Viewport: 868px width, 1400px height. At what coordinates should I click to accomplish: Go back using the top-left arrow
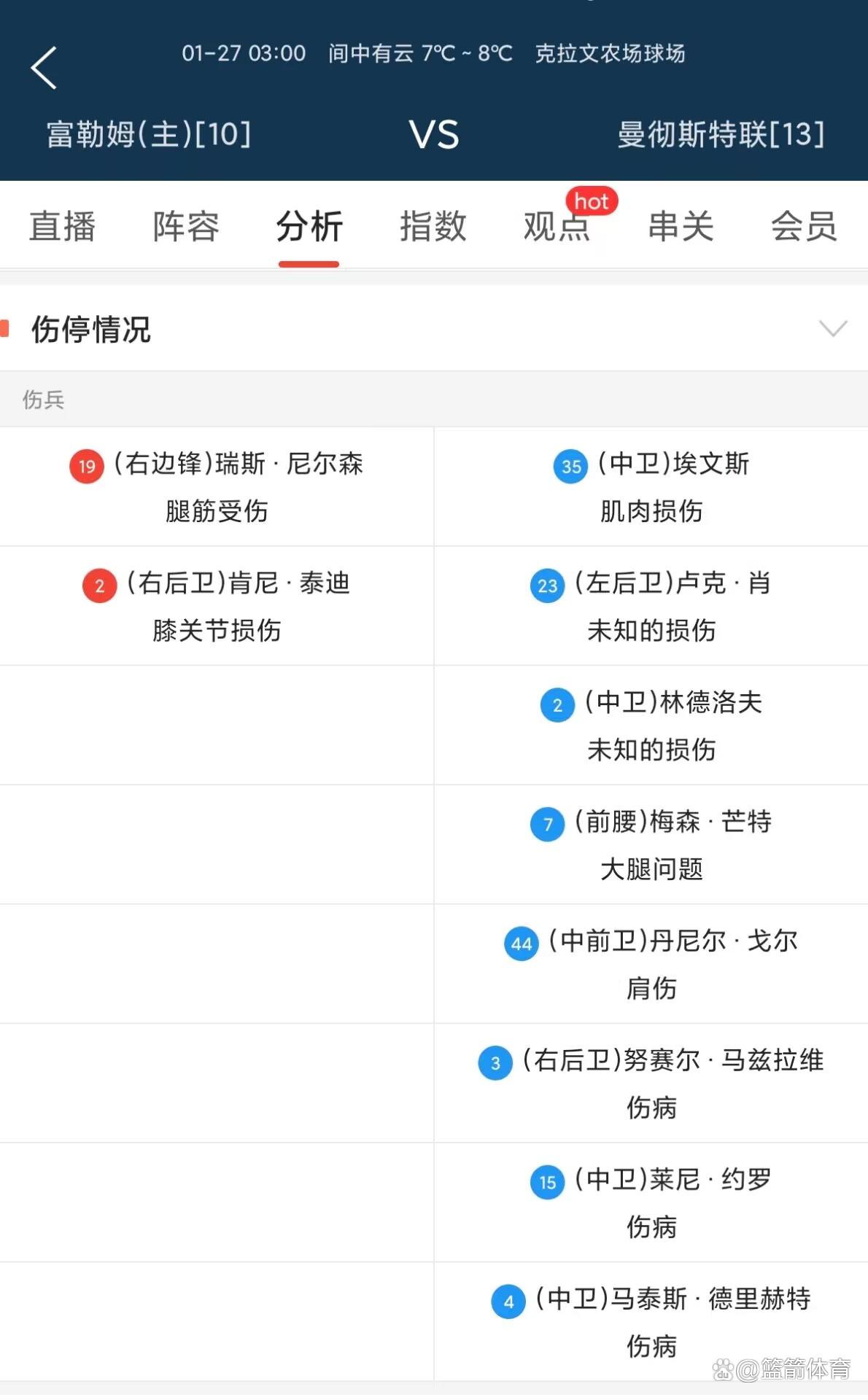click(44, 68)
